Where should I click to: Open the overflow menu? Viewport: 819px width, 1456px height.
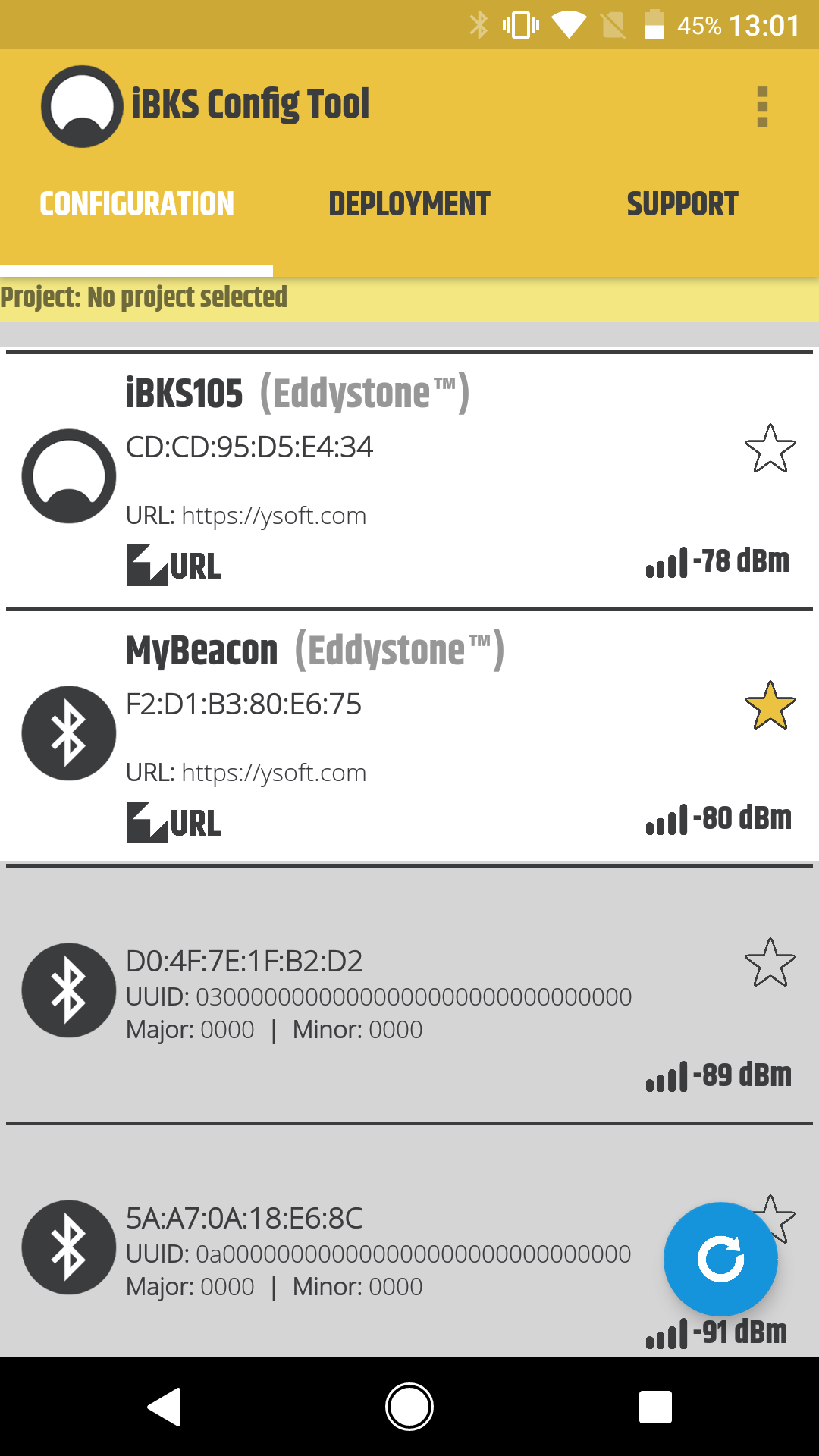point(762,106)
